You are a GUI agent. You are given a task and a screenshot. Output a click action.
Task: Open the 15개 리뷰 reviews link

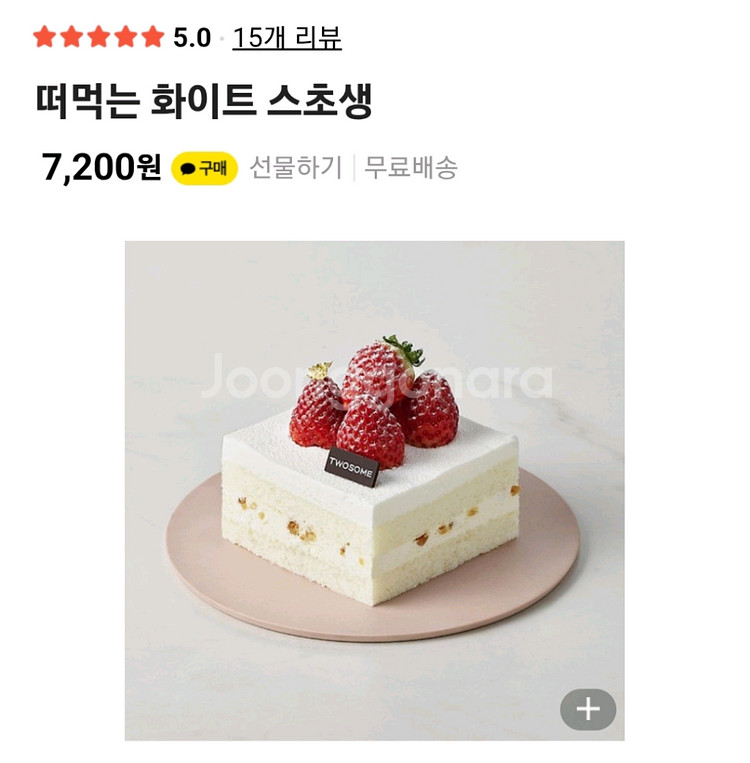[x=286, y=38]
